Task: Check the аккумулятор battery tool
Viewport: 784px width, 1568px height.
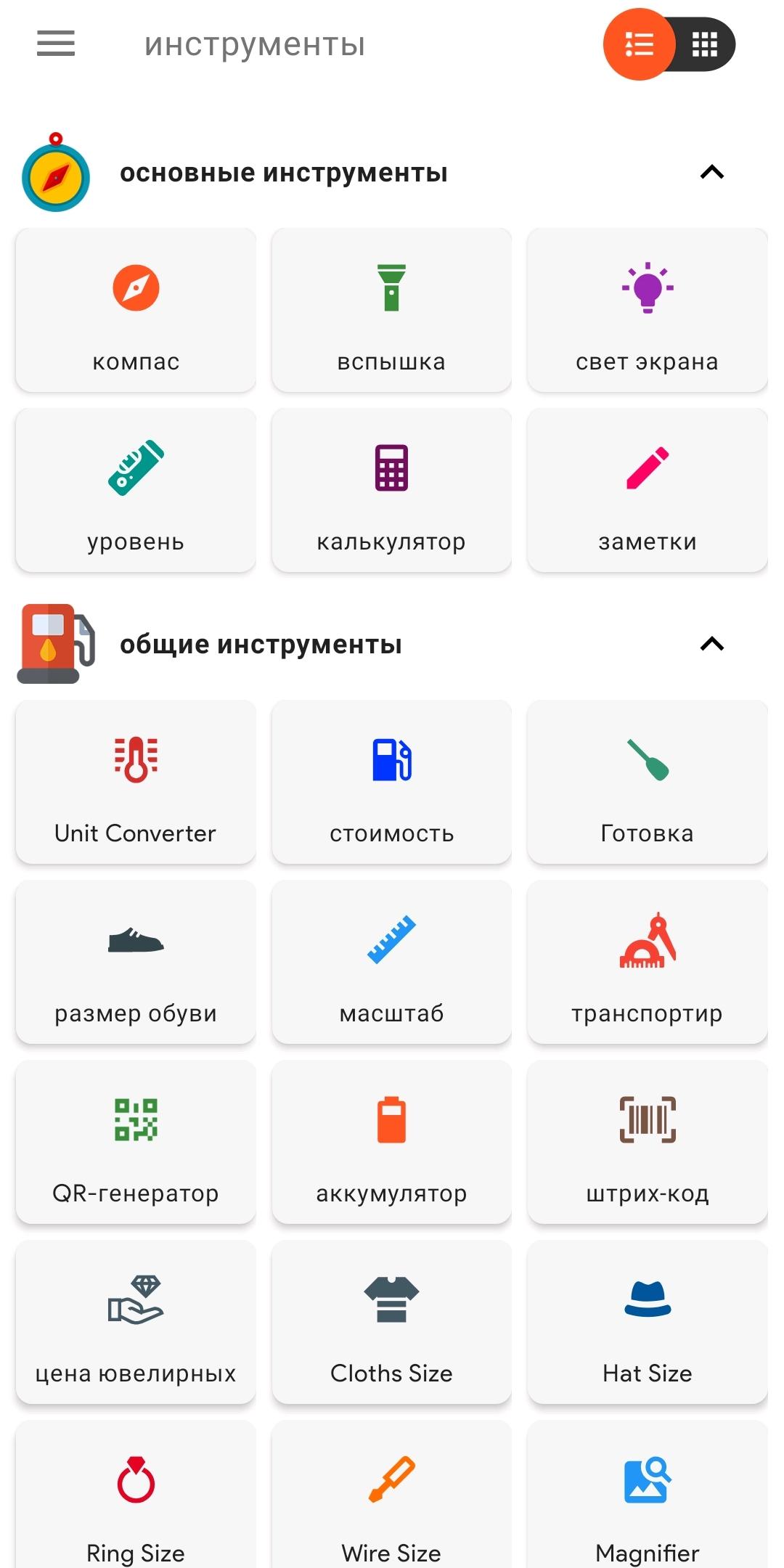Action: pyautogui.click(x=391, y=1143)
